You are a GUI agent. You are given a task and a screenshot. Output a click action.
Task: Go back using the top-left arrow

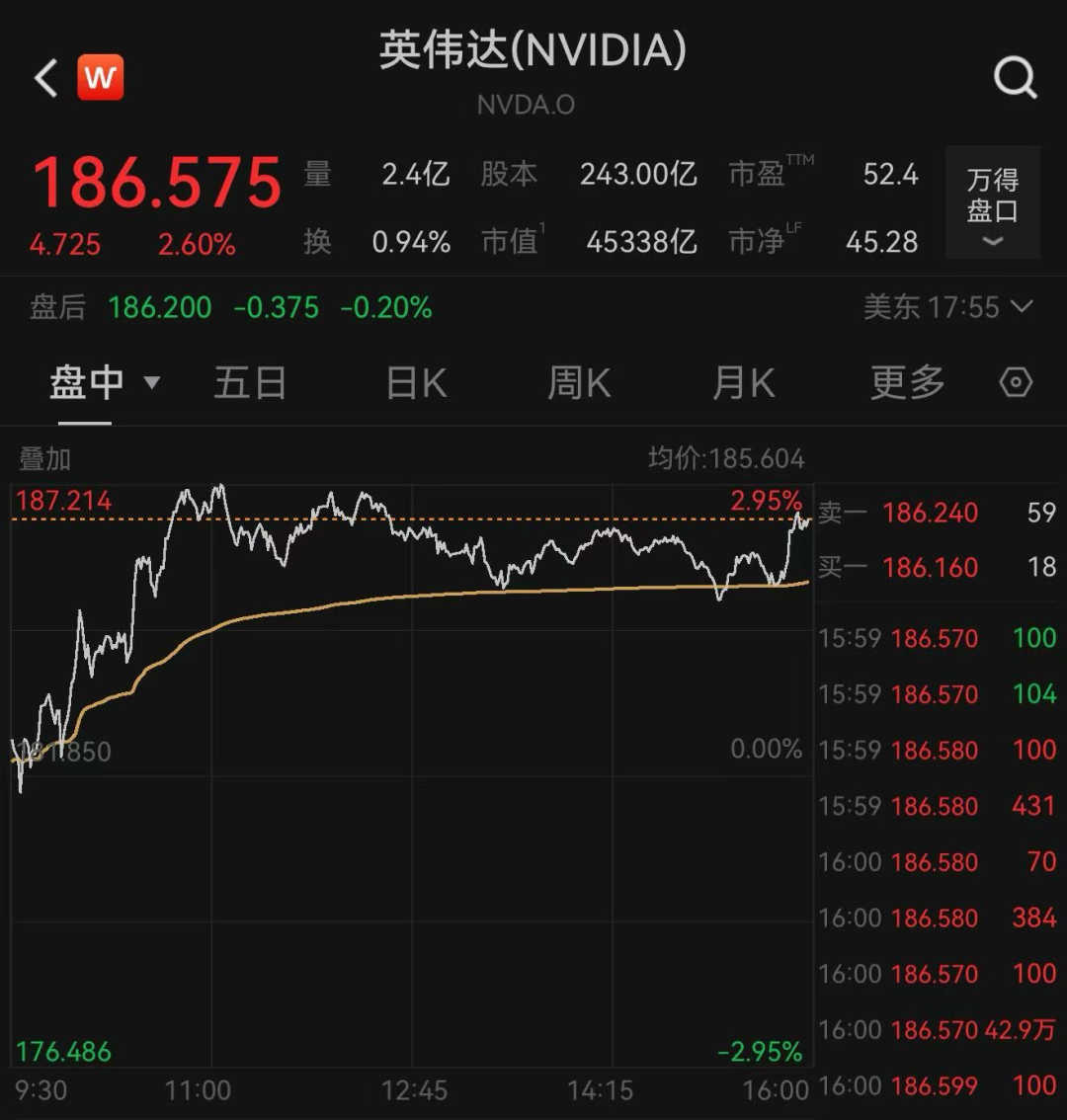(45, 77)
